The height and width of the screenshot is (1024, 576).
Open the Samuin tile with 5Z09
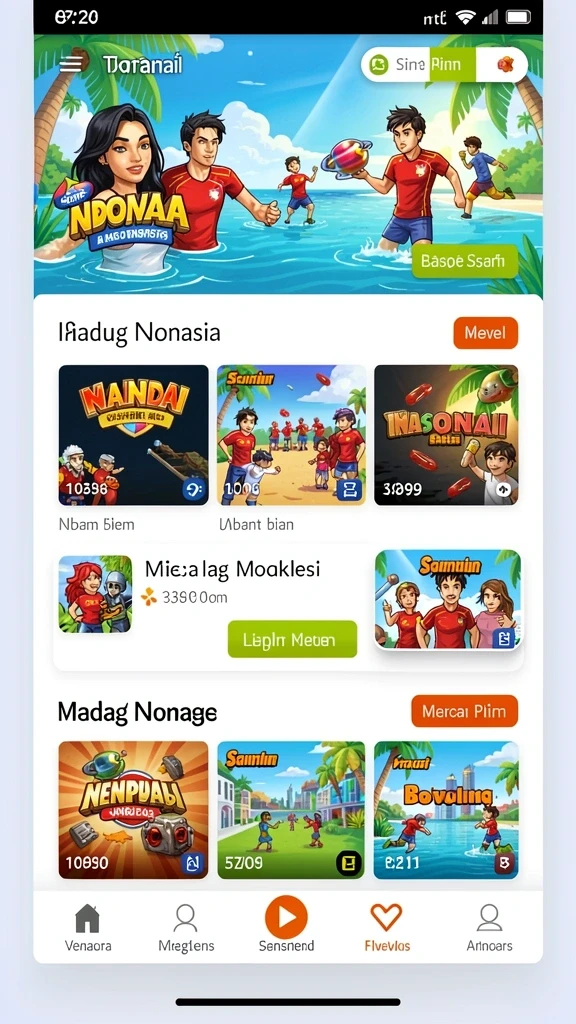(x=291, y=810)
